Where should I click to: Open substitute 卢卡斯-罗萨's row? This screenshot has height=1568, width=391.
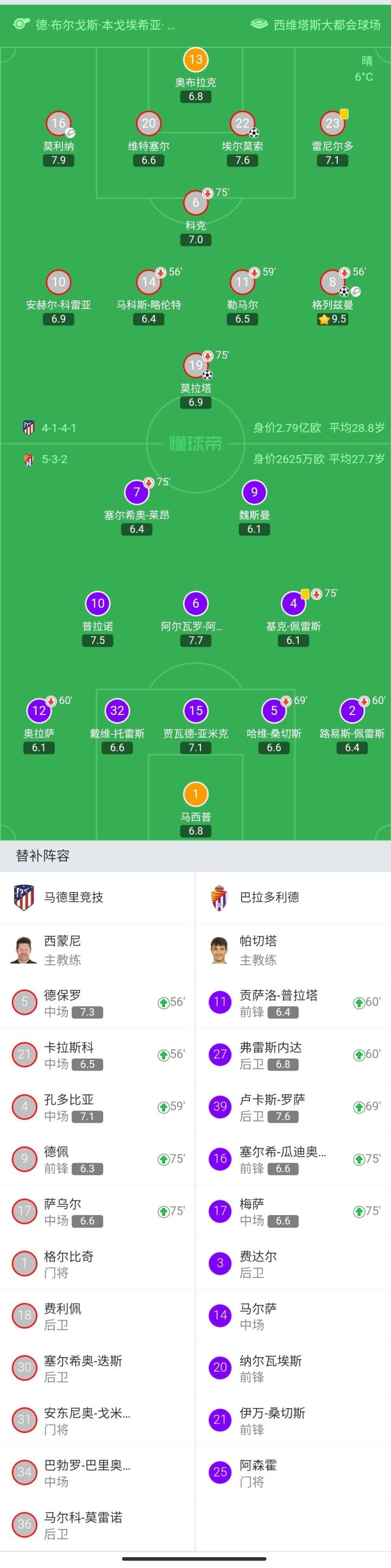[293, 1106]
